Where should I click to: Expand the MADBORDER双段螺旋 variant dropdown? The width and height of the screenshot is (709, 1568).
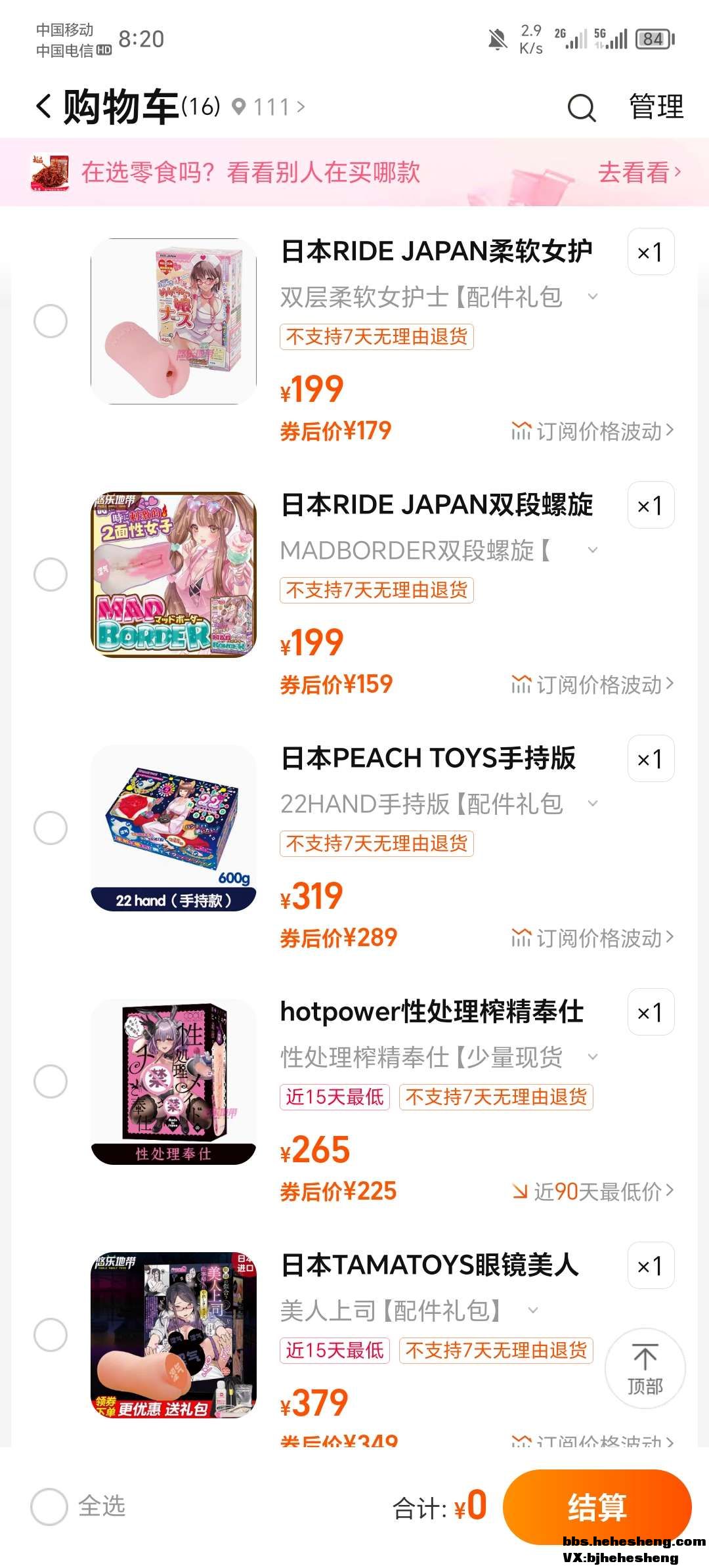click(592, 550)
